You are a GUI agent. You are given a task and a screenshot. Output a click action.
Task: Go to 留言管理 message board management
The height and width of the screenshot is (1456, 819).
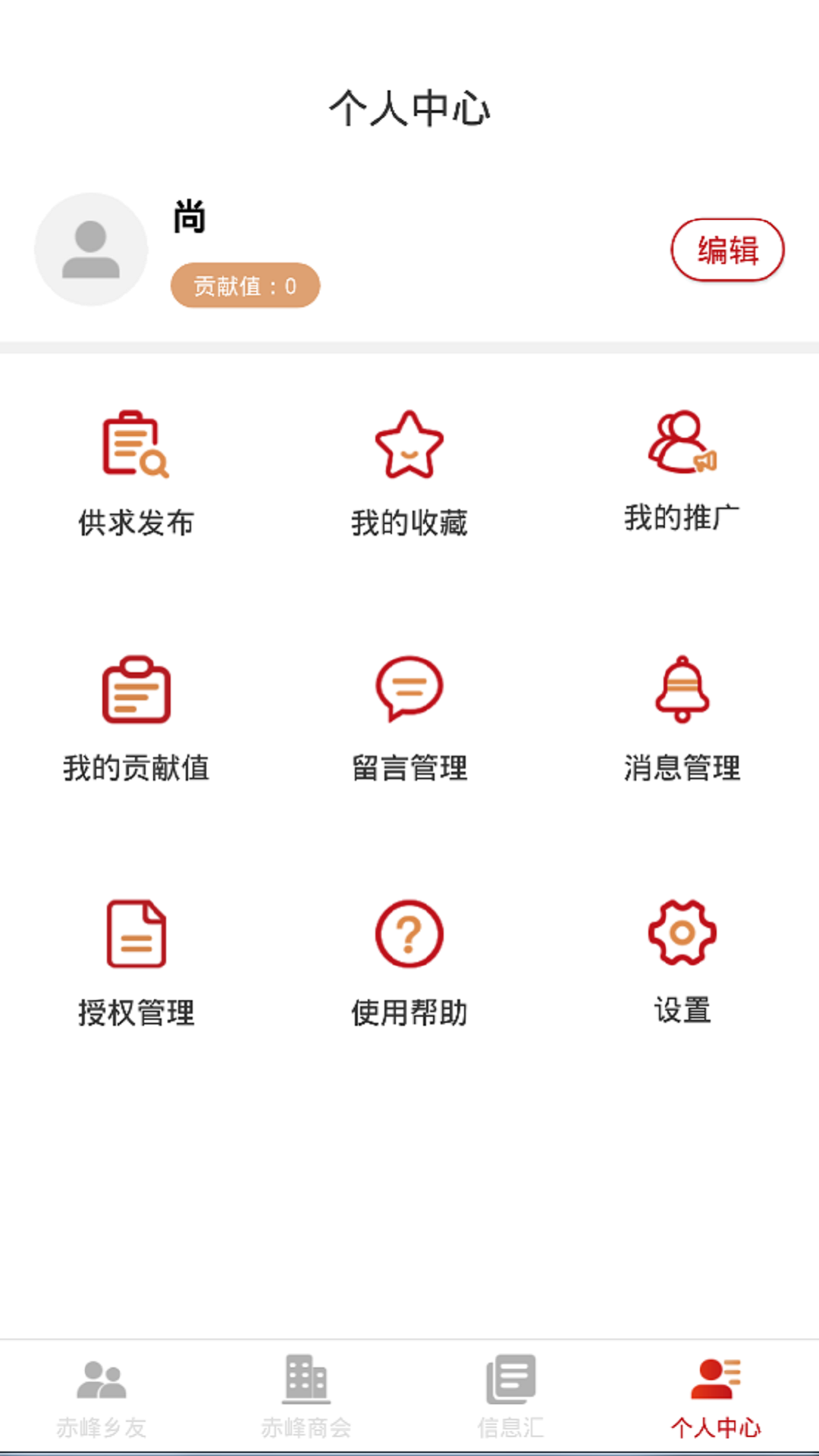click(x=409, y=718)
